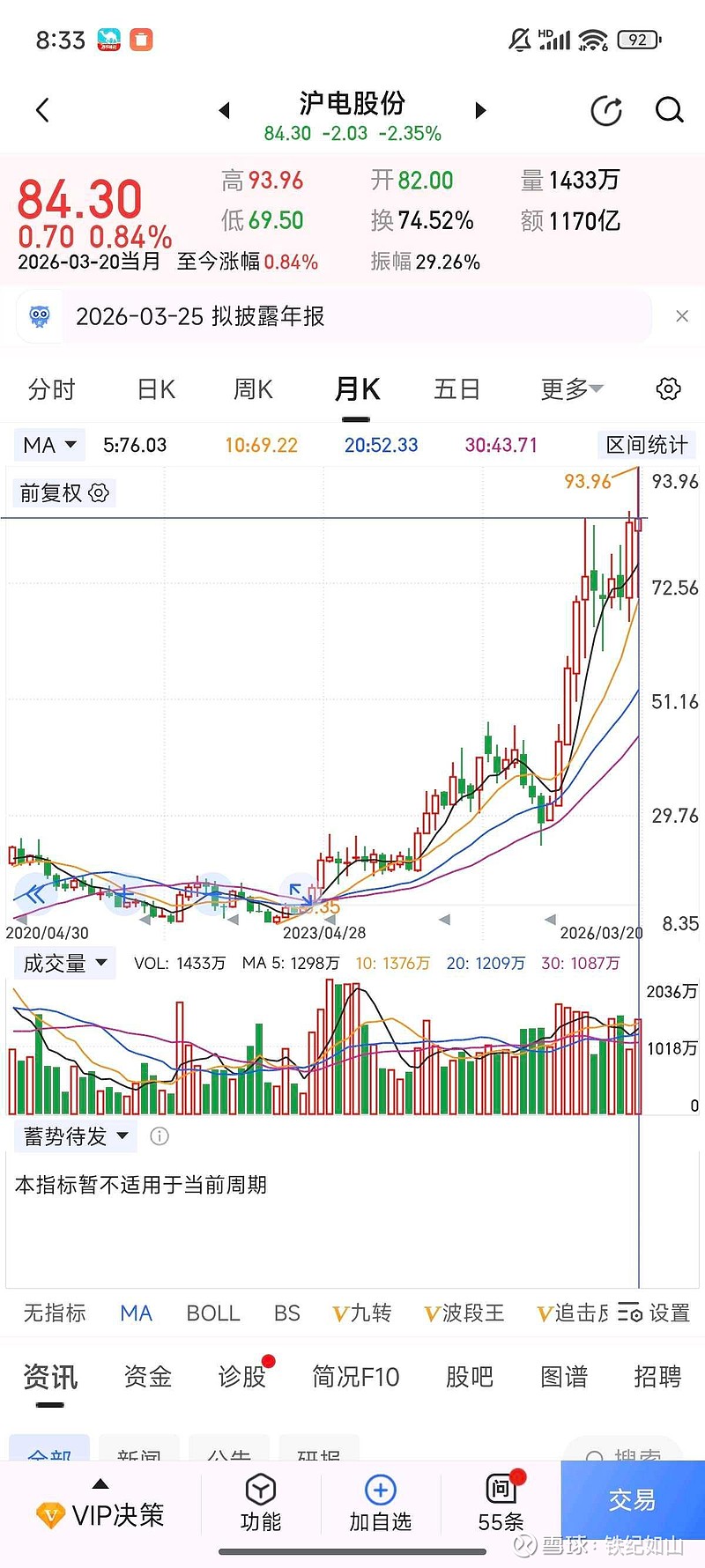This screenshot has width=705, height=1568.
Task: Open the chart settings gear beside 更多
Action: [x=667, y=388]
